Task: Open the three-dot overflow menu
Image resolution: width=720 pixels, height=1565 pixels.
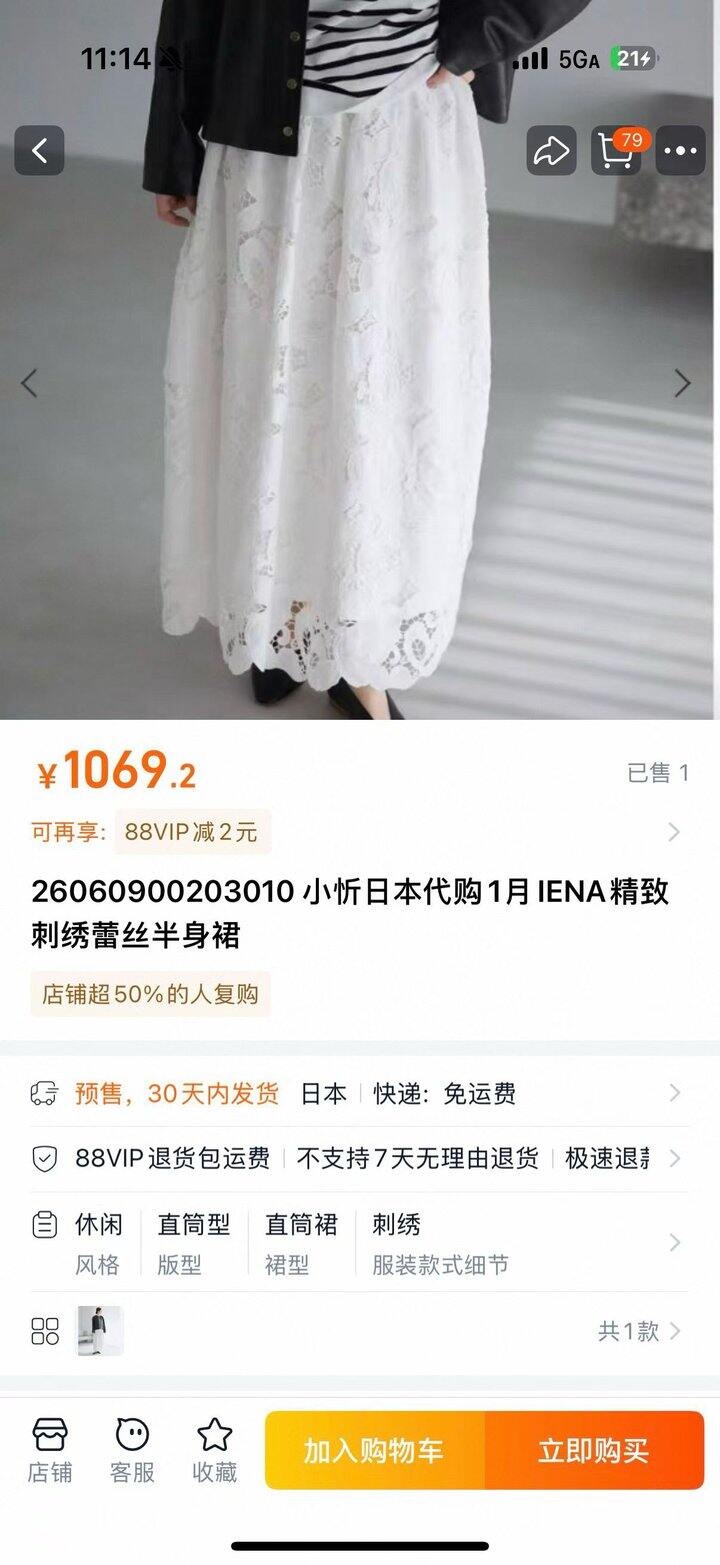Action: (680, 151)
